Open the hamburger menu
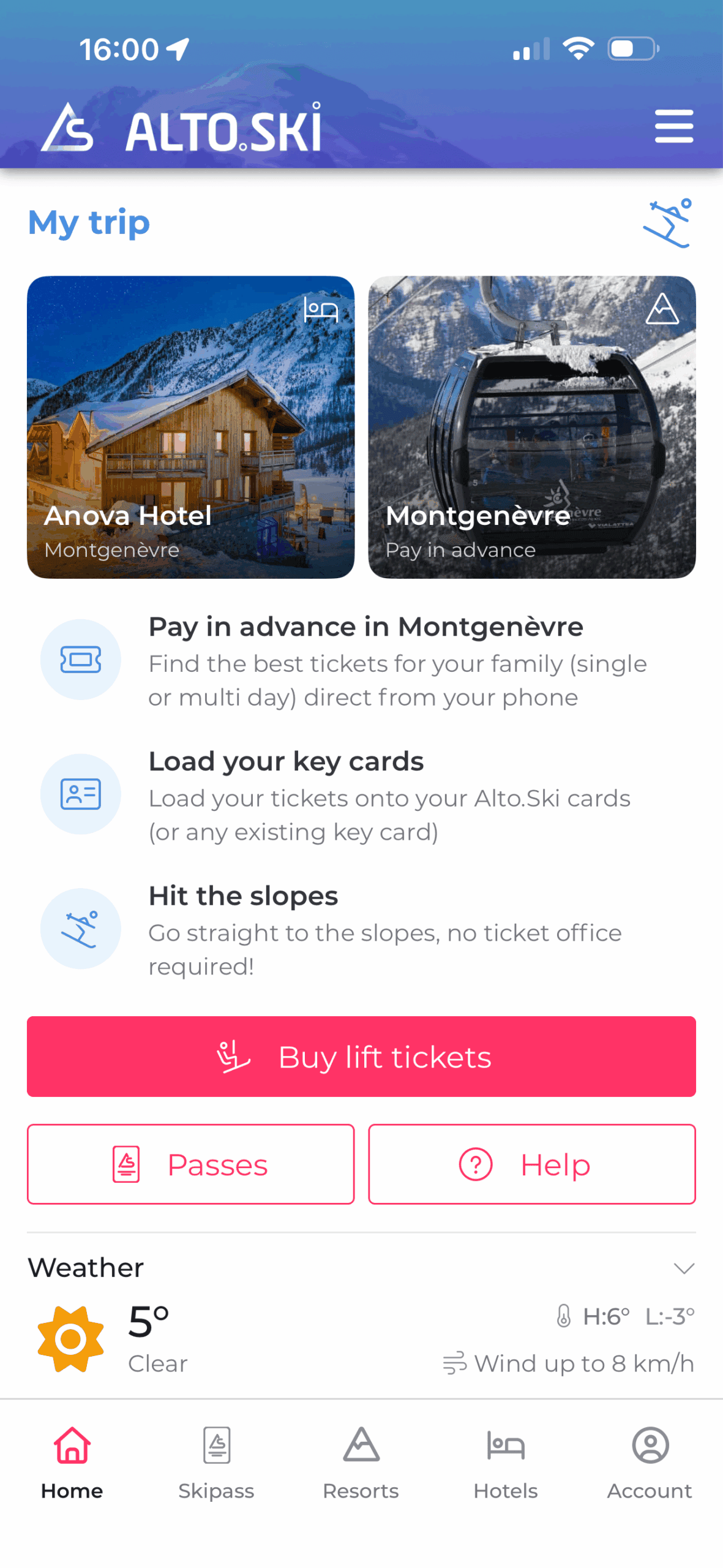 [673, 126]
